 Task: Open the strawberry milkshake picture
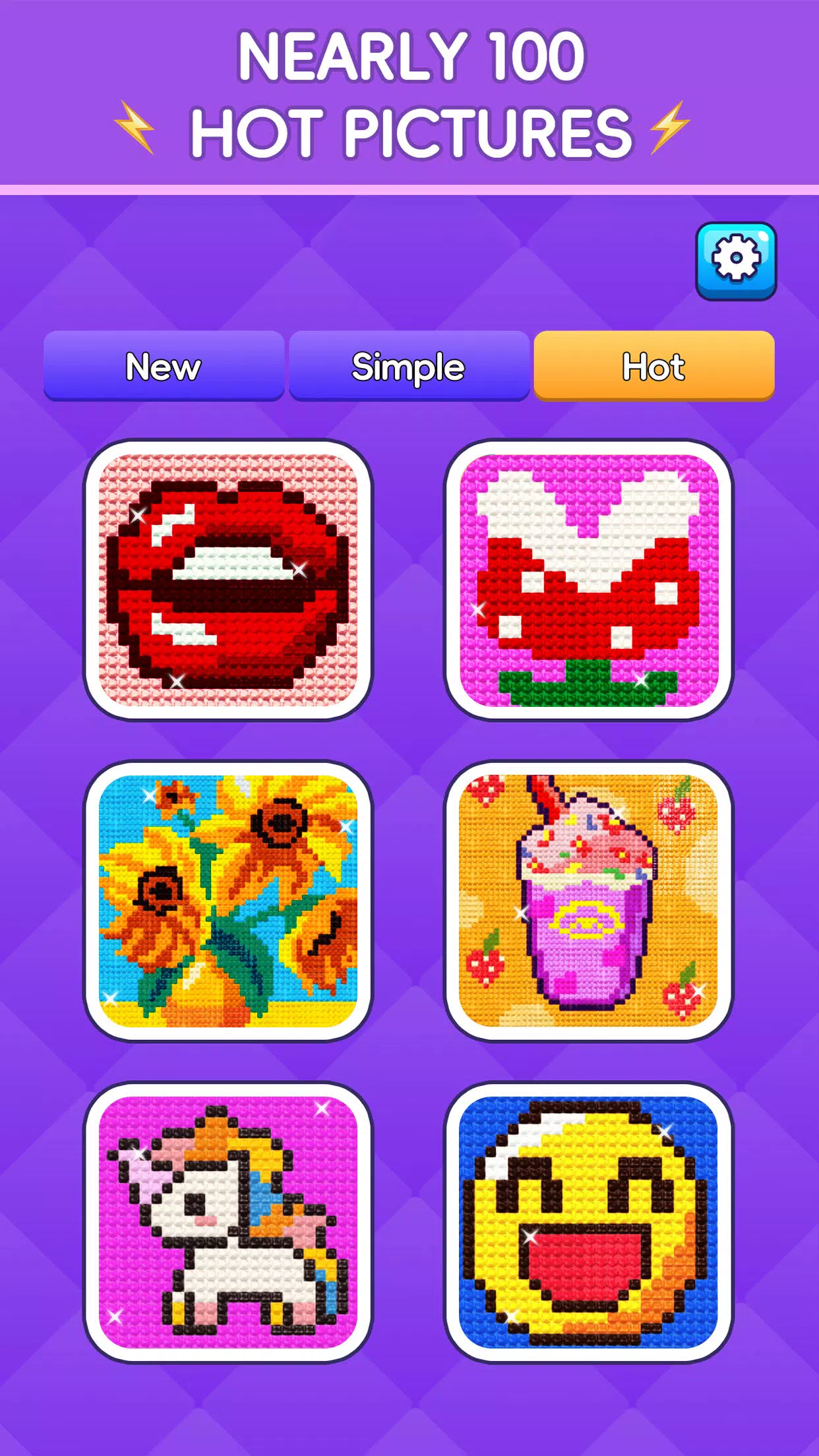point(589,901)
